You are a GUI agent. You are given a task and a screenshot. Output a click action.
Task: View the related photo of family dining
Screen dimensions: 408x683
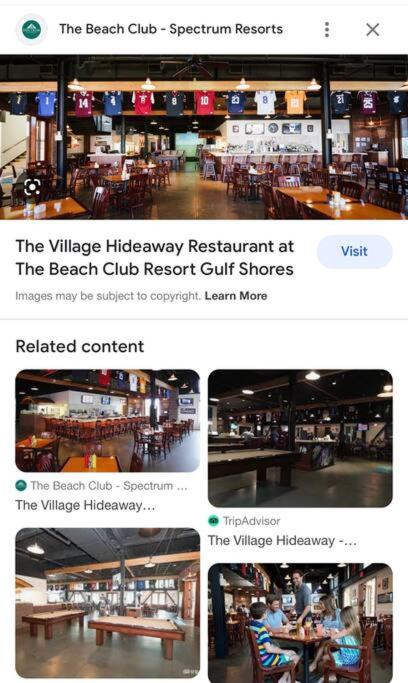click(300, 623)
